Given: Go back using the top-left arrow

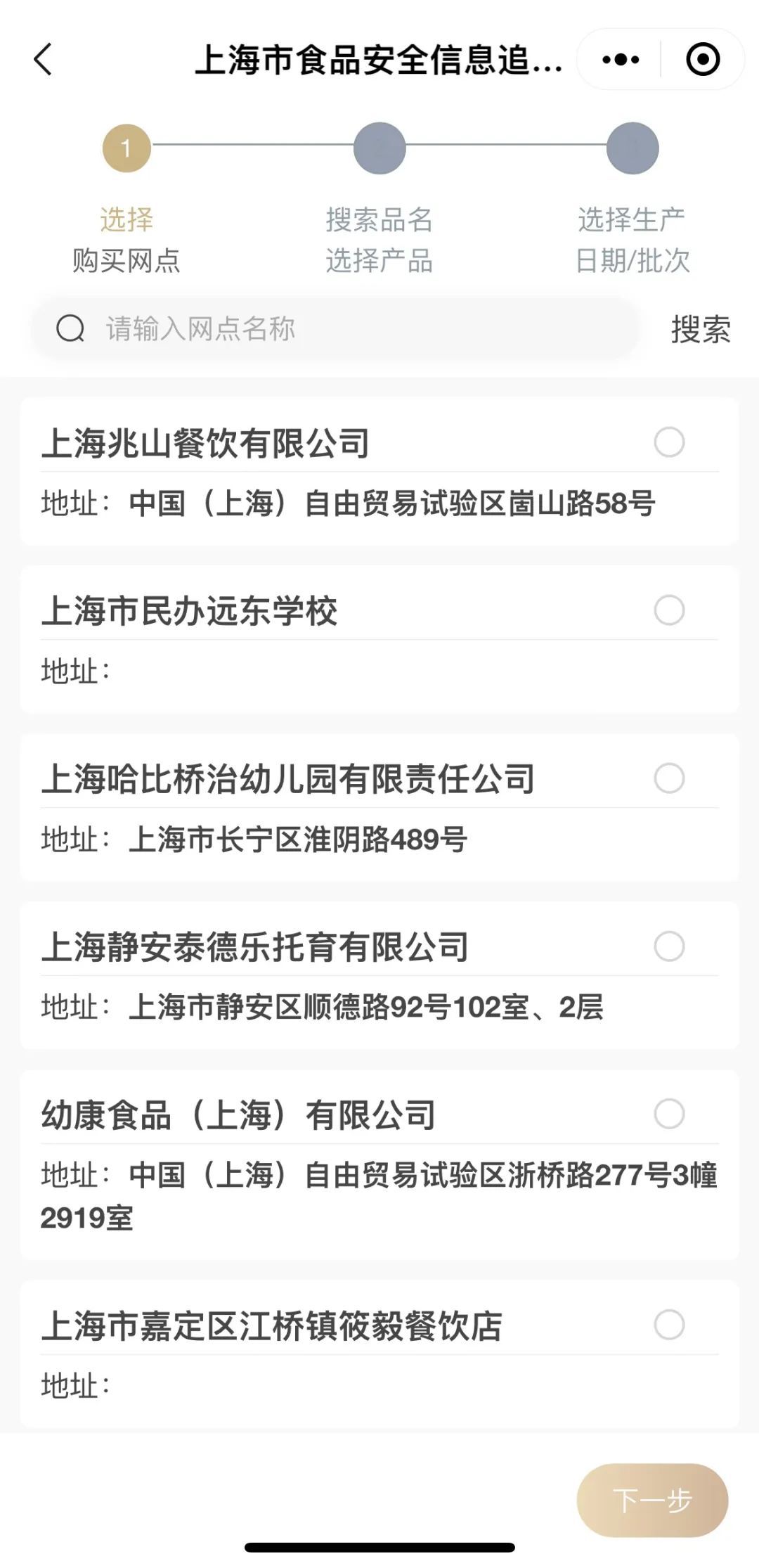Looking at the screenshot, I should (x=44, y=59).
